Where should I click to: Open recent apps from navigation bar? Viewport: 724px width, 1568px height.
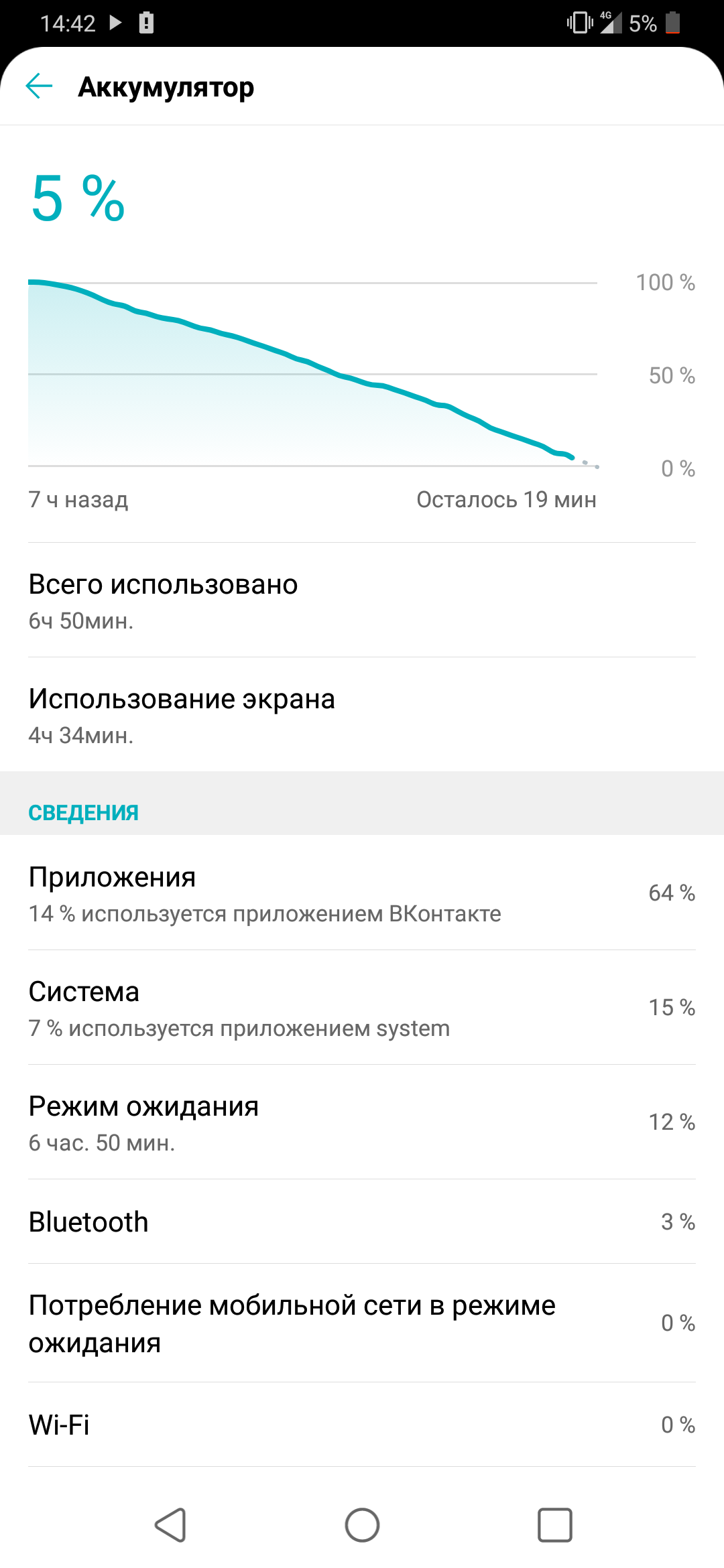click(x=555, y=1525)
